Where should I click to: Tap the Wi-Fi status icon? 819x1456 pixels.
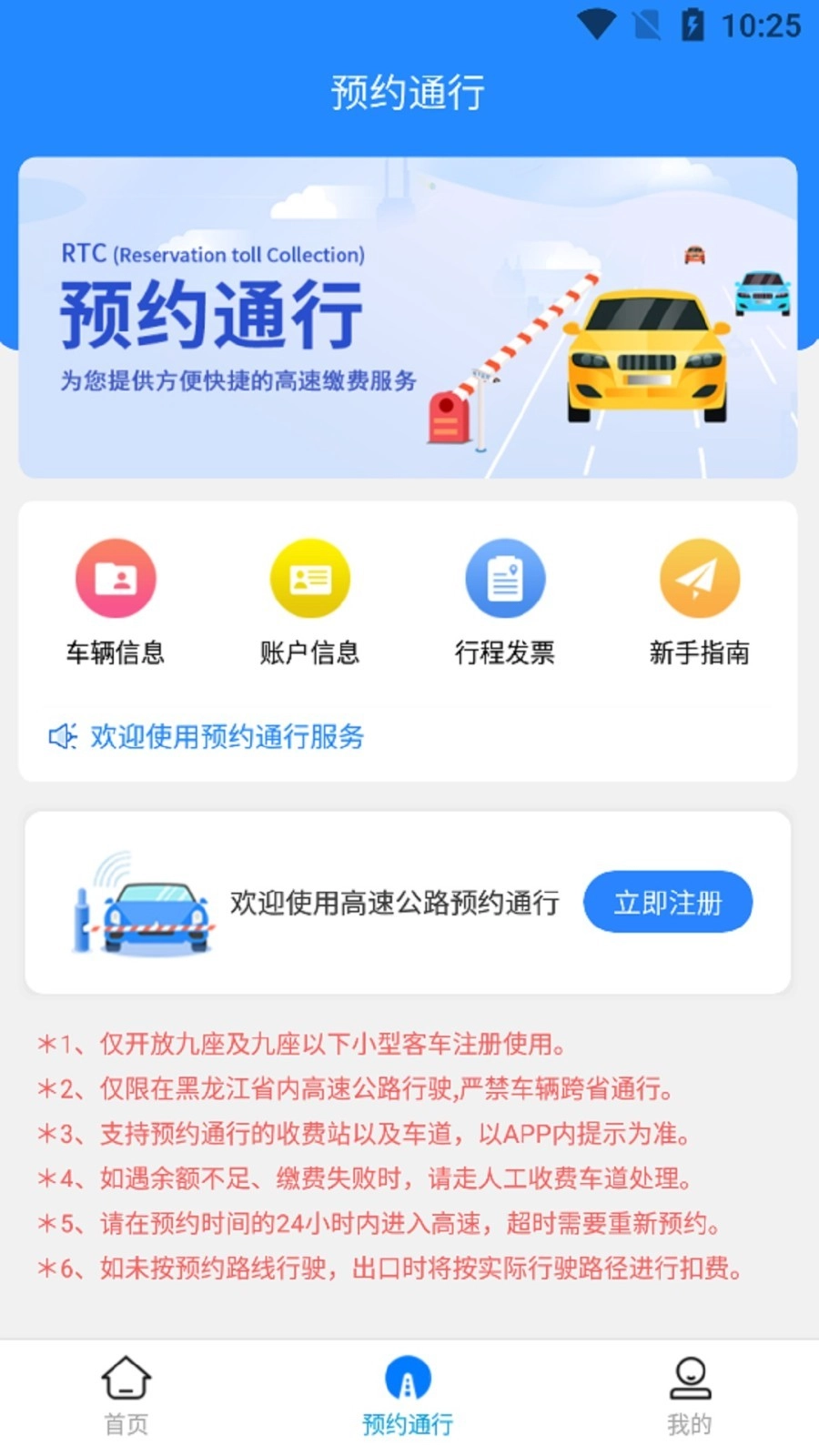tap(596, 25)
